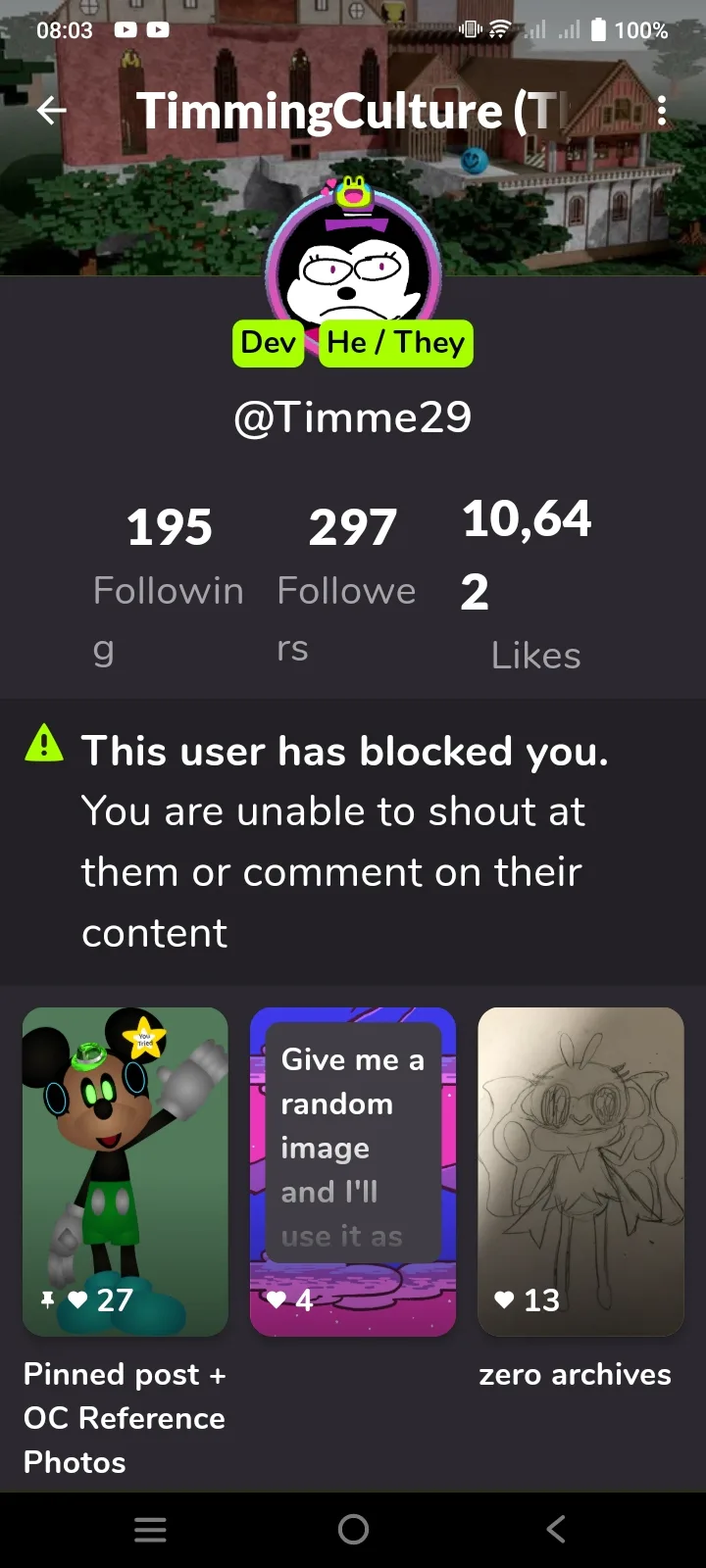This screenshot has height=1568, width=706.
Task: Go back using the top-left arrow
Action: tap(52, 111)
